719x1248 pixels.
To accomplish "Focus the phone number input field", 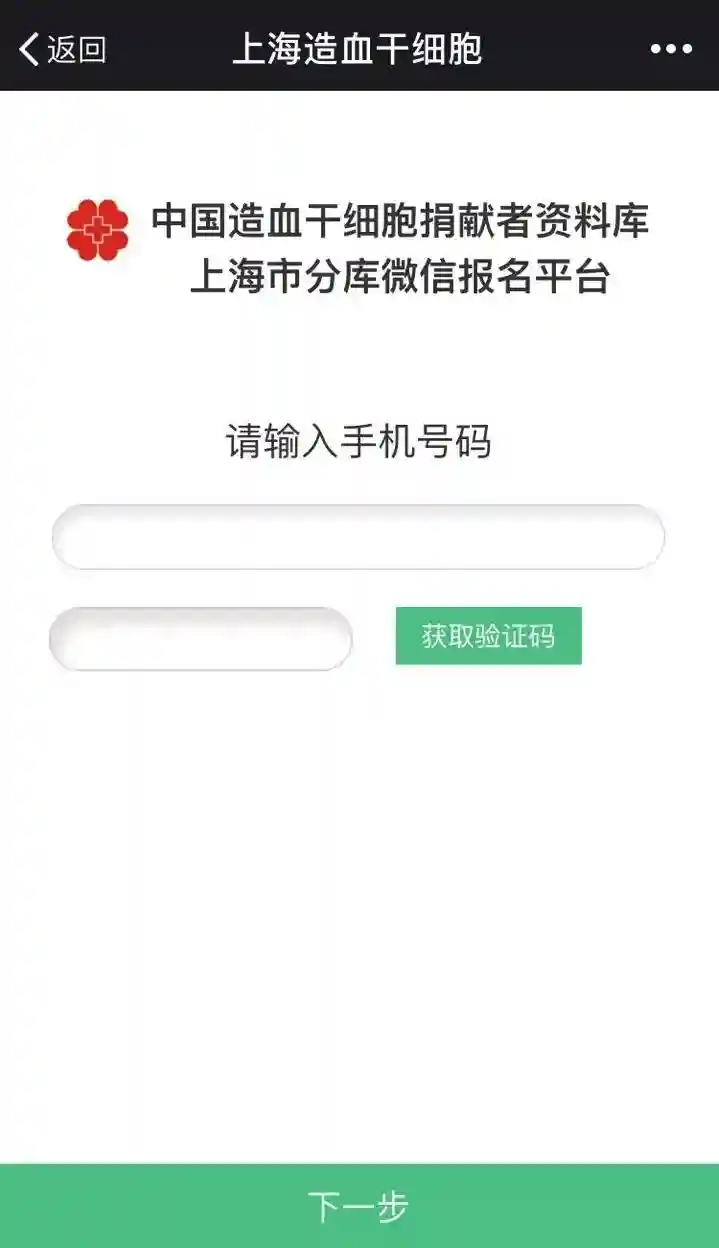I will (x=358, y=537).
